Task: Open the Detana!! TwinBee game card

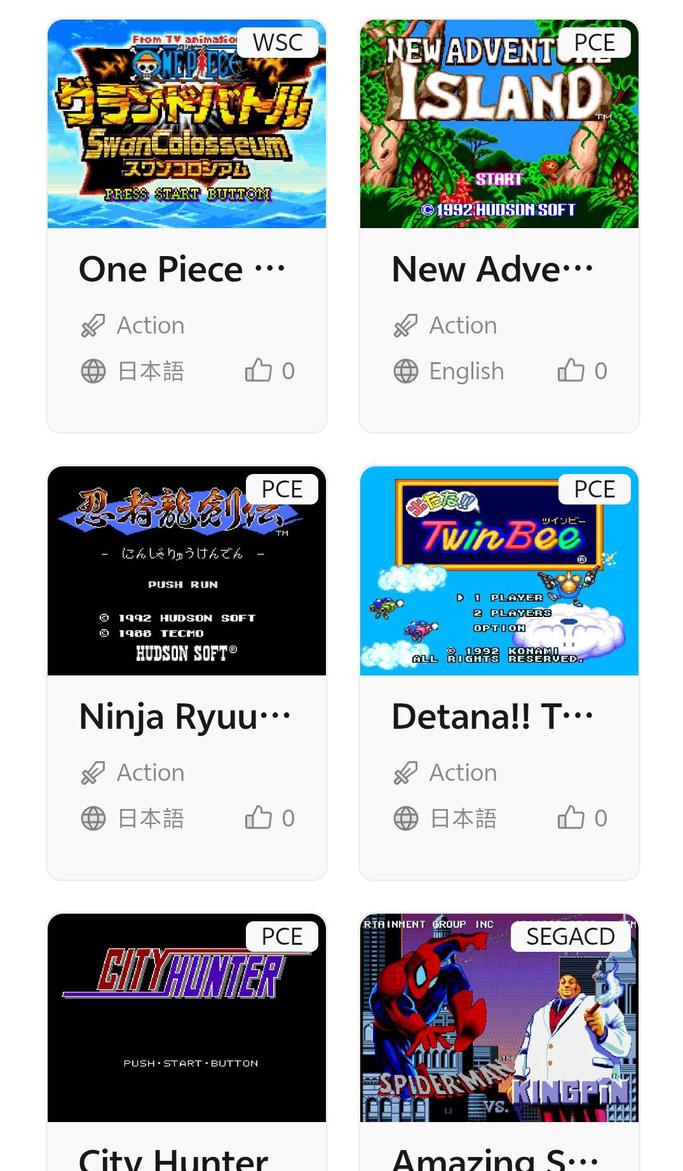Action: (498, 571)
